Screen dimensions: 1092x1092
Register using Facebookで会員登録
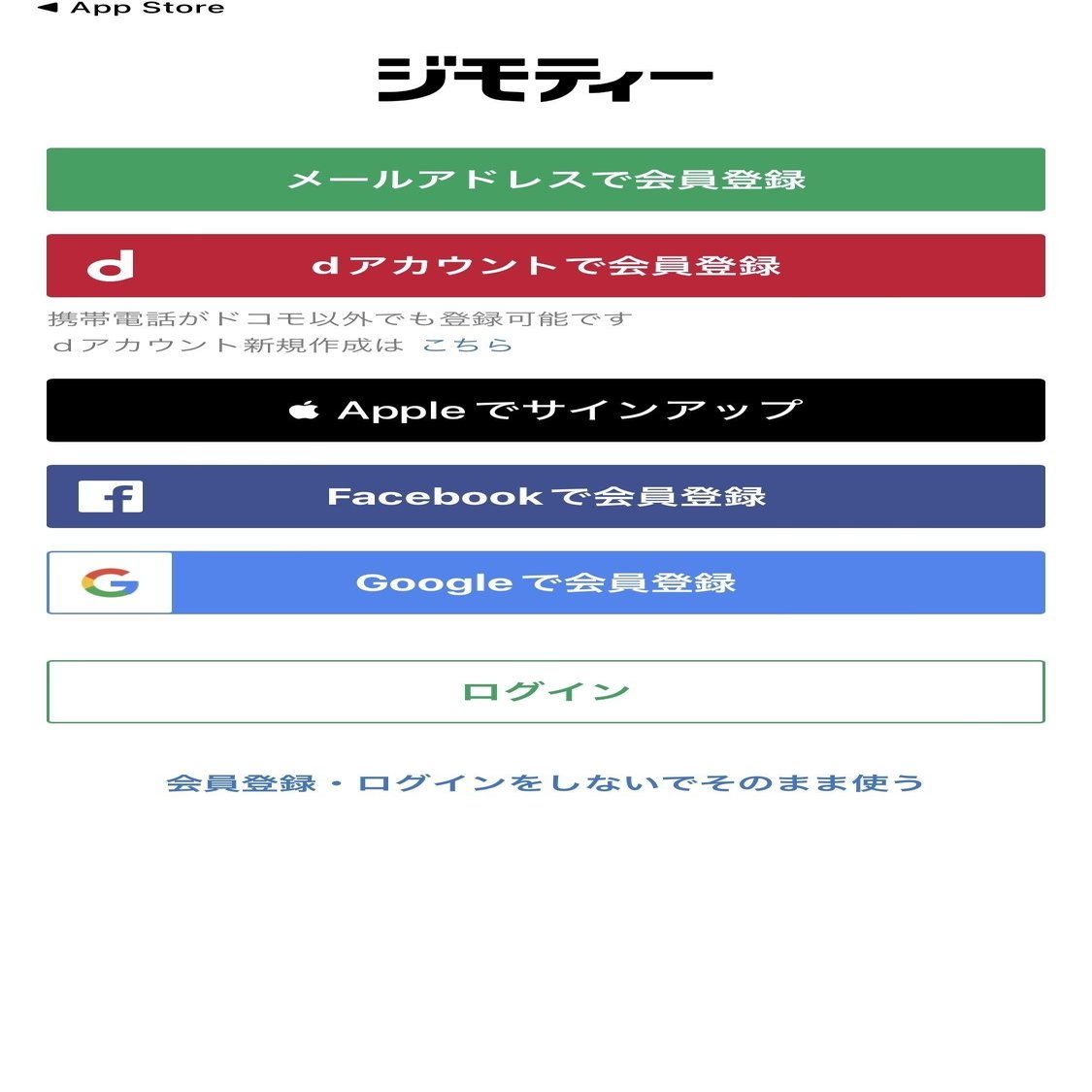[546, 497]
